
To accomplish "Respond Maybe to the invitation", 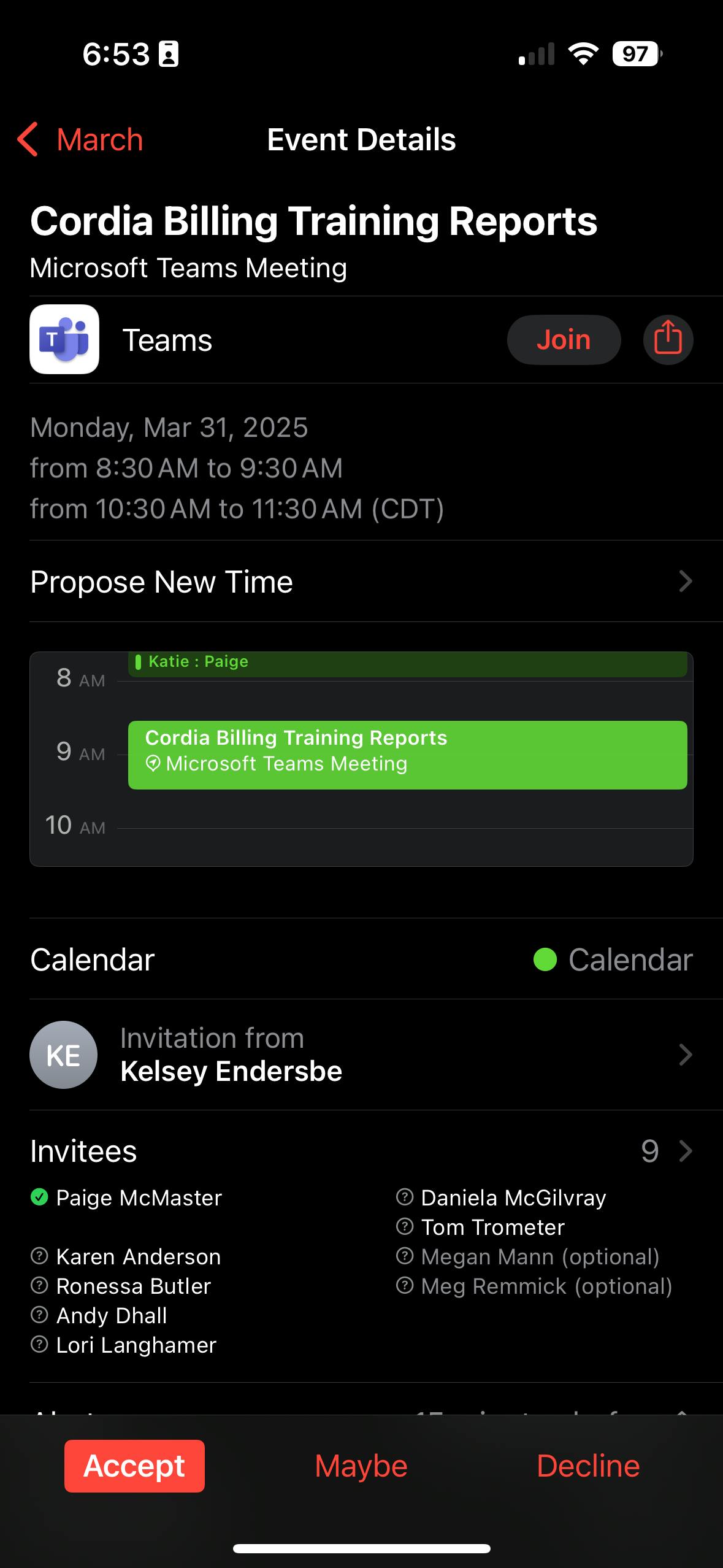I will [x=361, y=1466].
